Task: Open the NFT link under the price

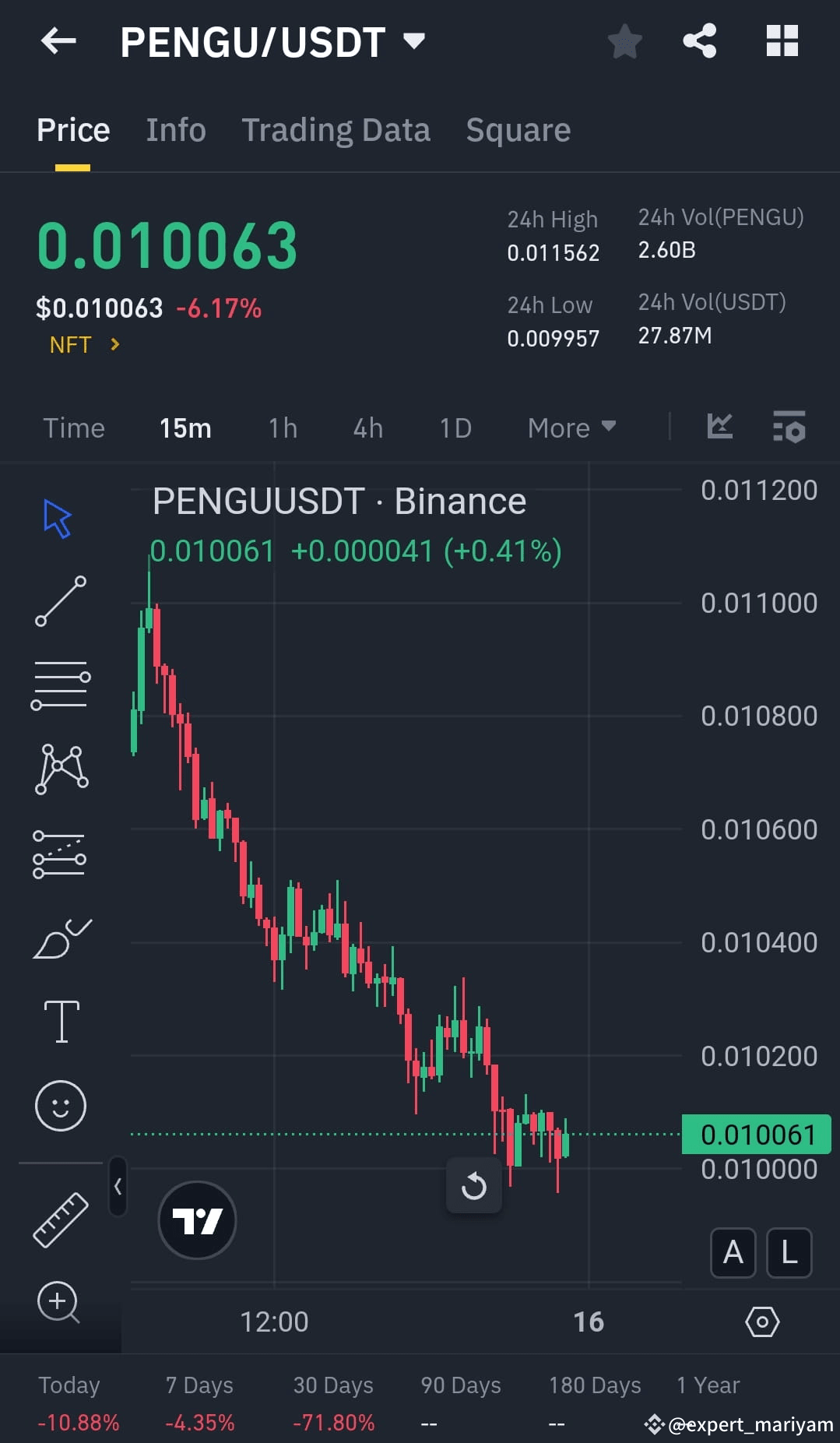Action: click(x=80, y=344)
